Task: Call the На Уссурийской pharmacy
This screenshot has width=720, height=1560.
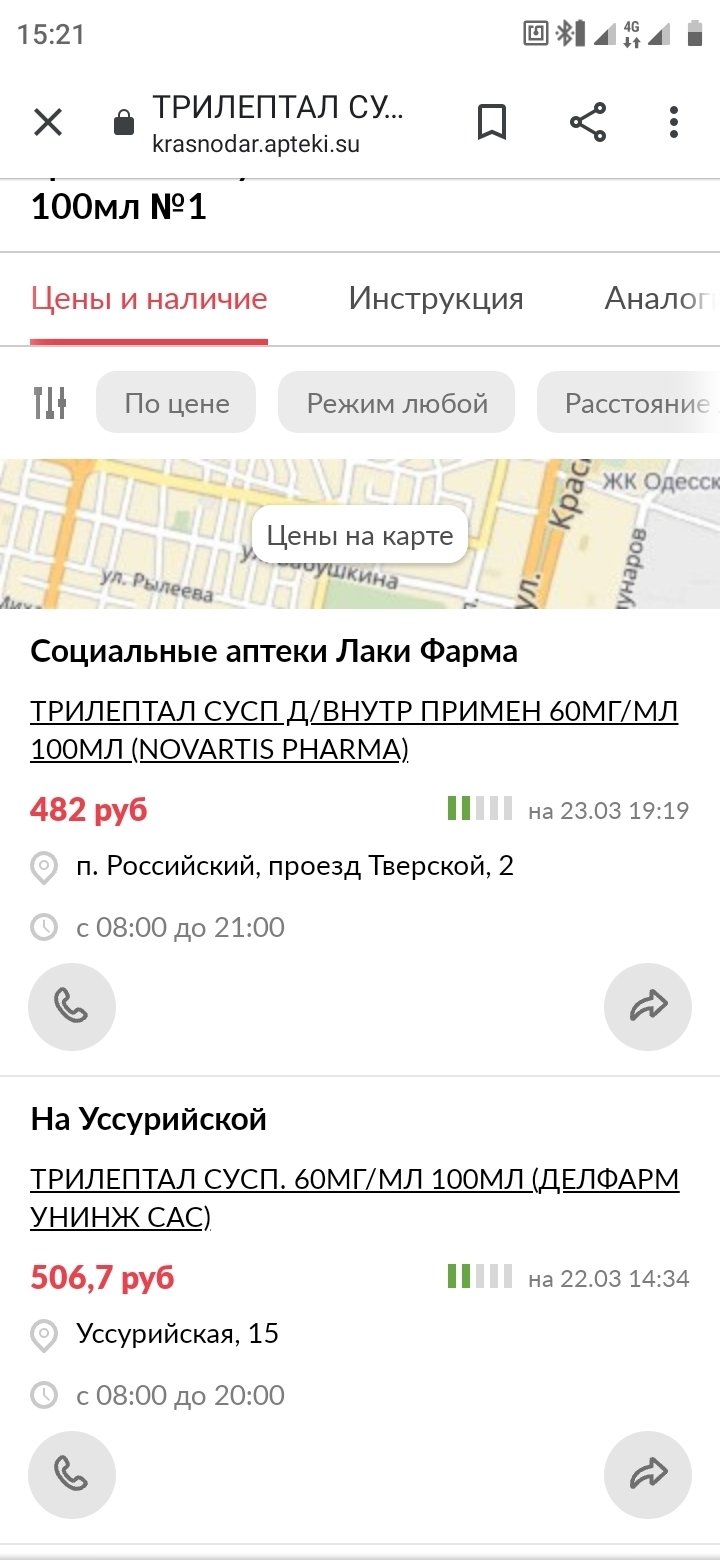Action: 72,1474
